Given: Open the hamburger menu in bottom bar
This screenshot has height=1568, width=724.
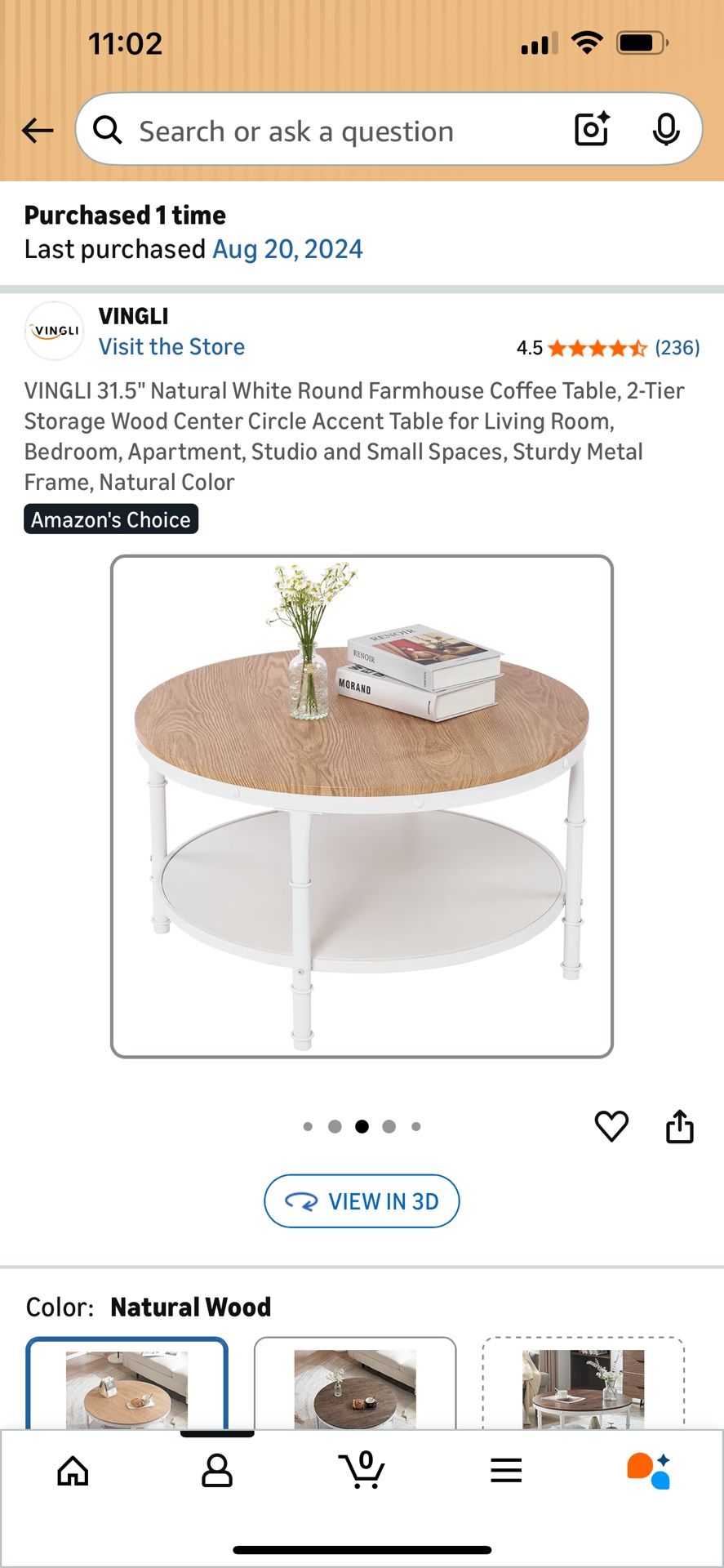Looking at the screenshot, I should point(506,1470).
